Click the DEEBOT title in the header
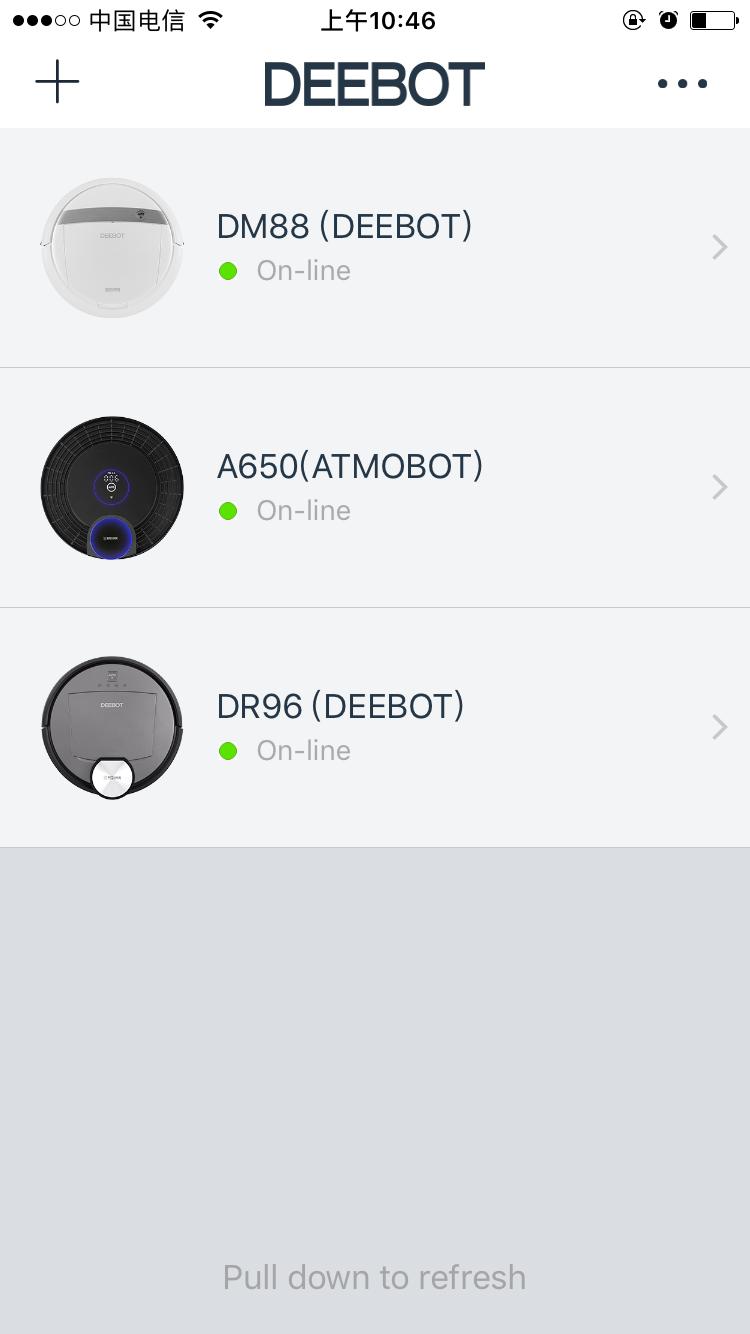The image size is (750, 1334). pyautogui.click(x=373, y=83)
